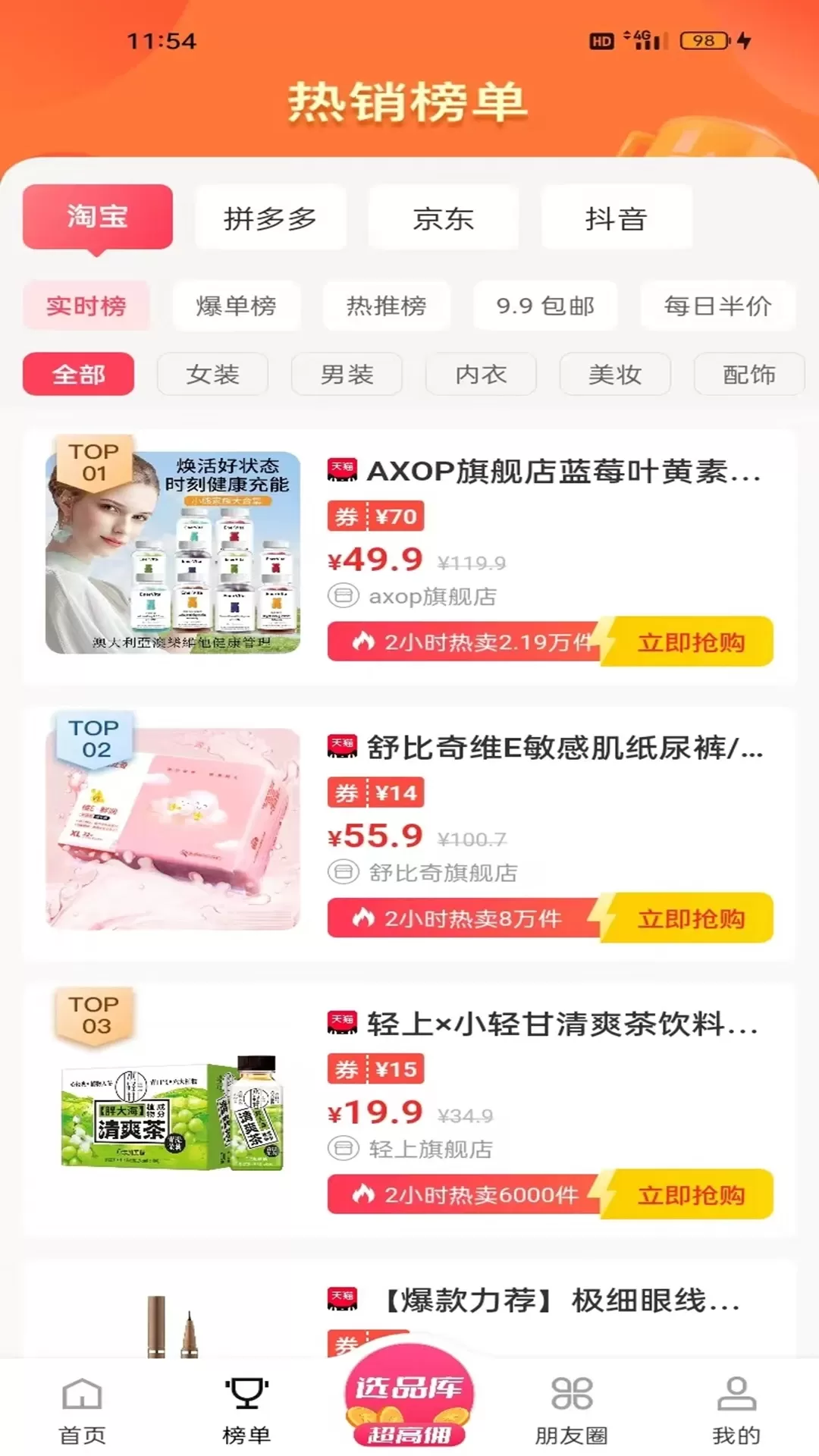Image resolution: width=819 pixels, height=1456 pixels.
Task: Switch to the 爆单榜 ranking
Action: [236, 306]
